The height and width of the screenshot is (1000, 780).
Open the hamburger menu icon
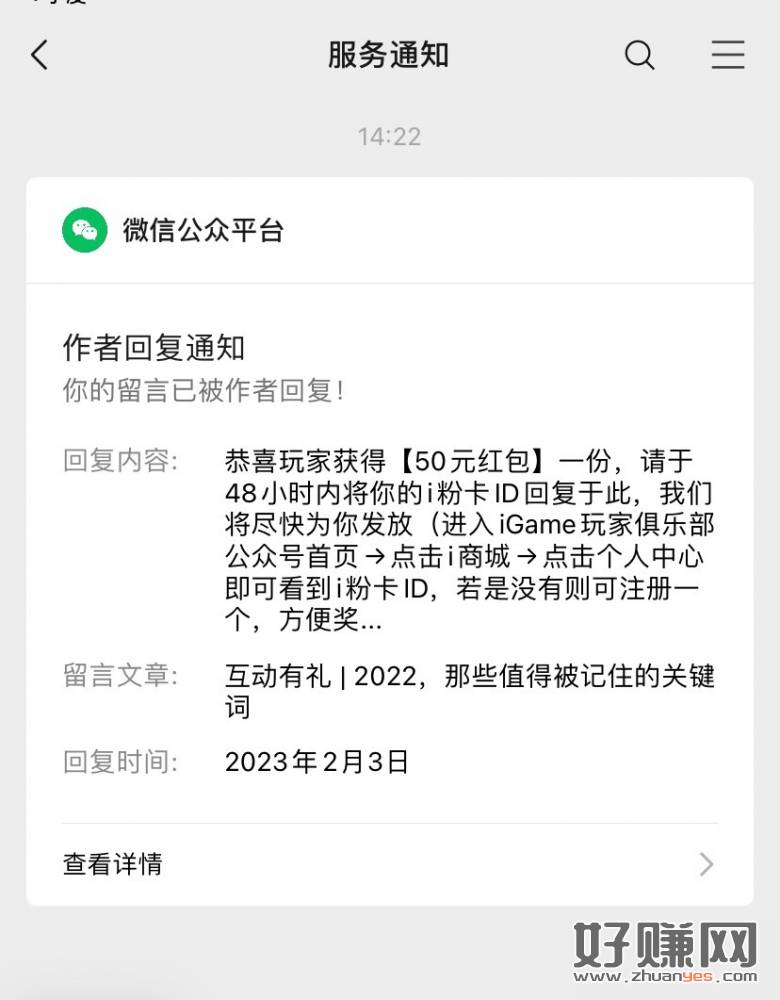click(x=728, y=55)
